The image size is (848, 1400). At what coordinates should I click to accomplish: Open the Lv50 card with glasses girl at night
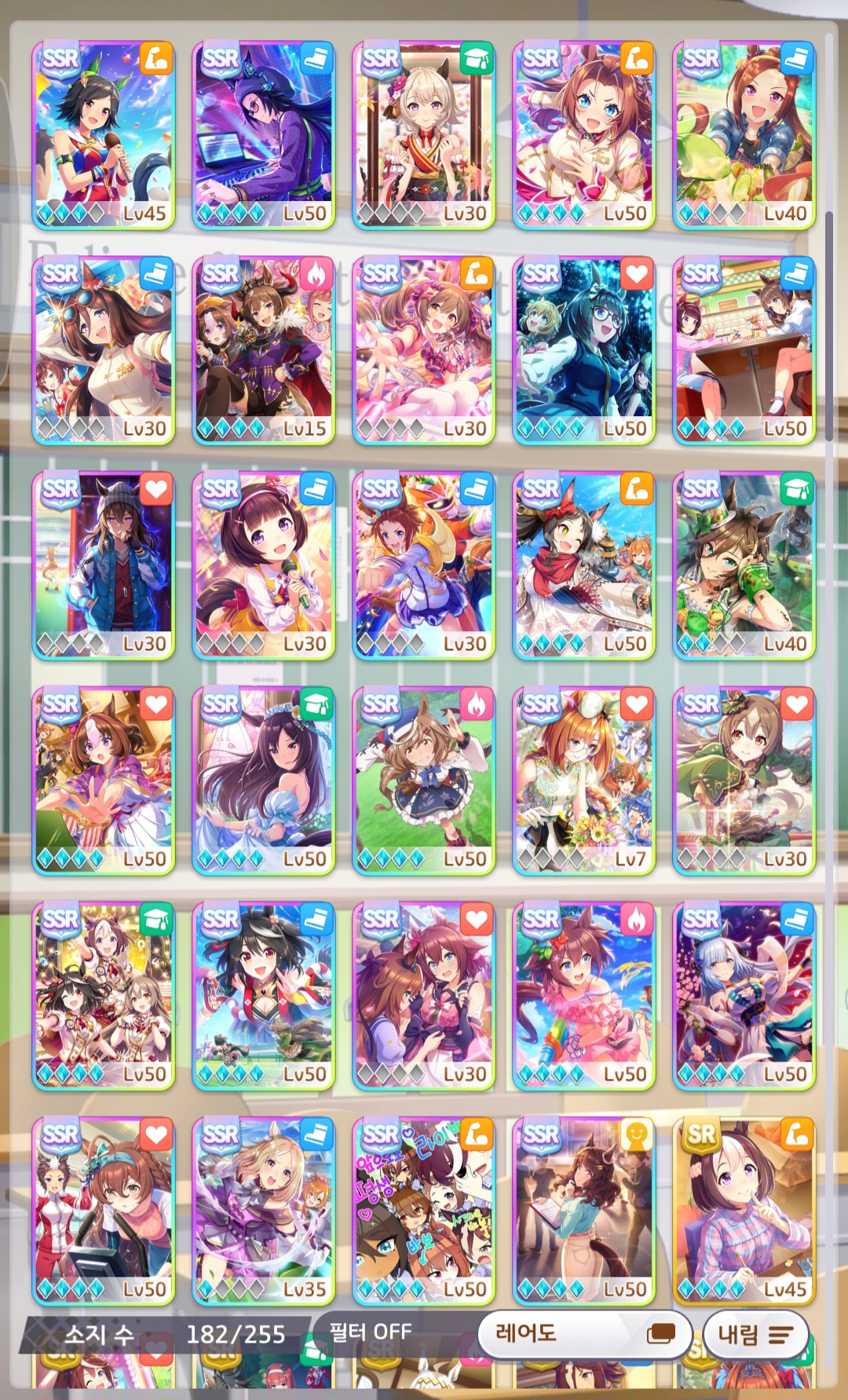pos(583,350)
